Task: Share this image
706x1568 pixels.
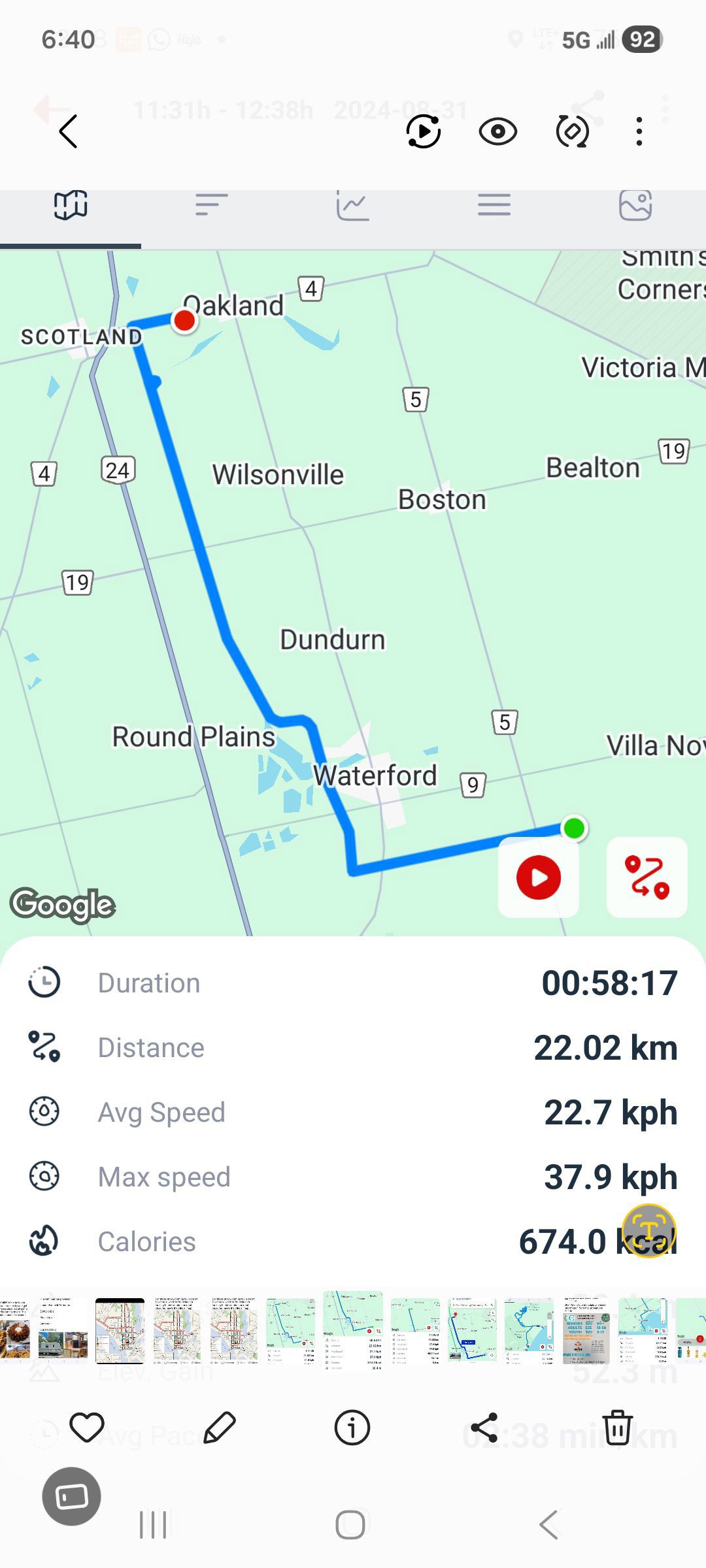Action: (484, 1427)
